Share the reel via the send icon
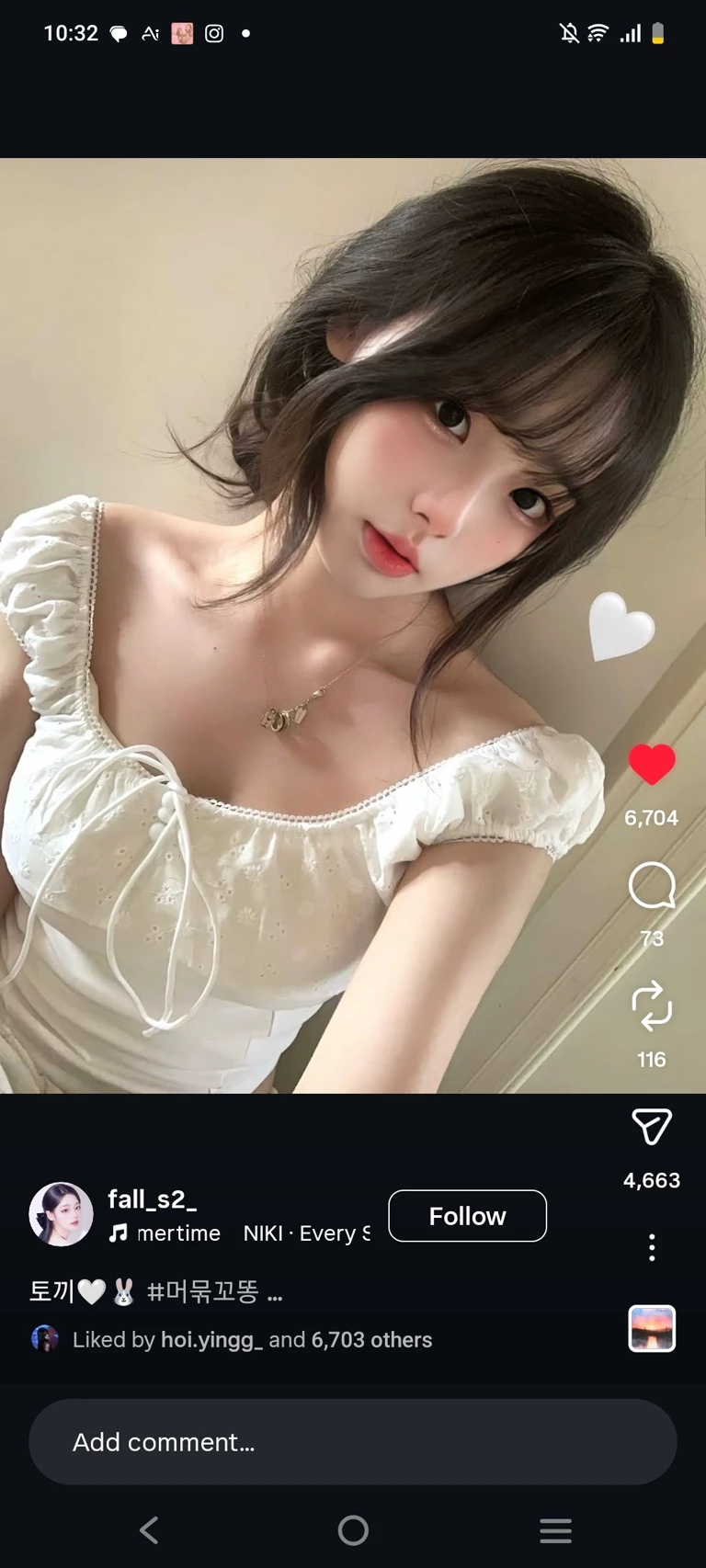Screen dimensions: 706x1568 [x=652, y=1127]
